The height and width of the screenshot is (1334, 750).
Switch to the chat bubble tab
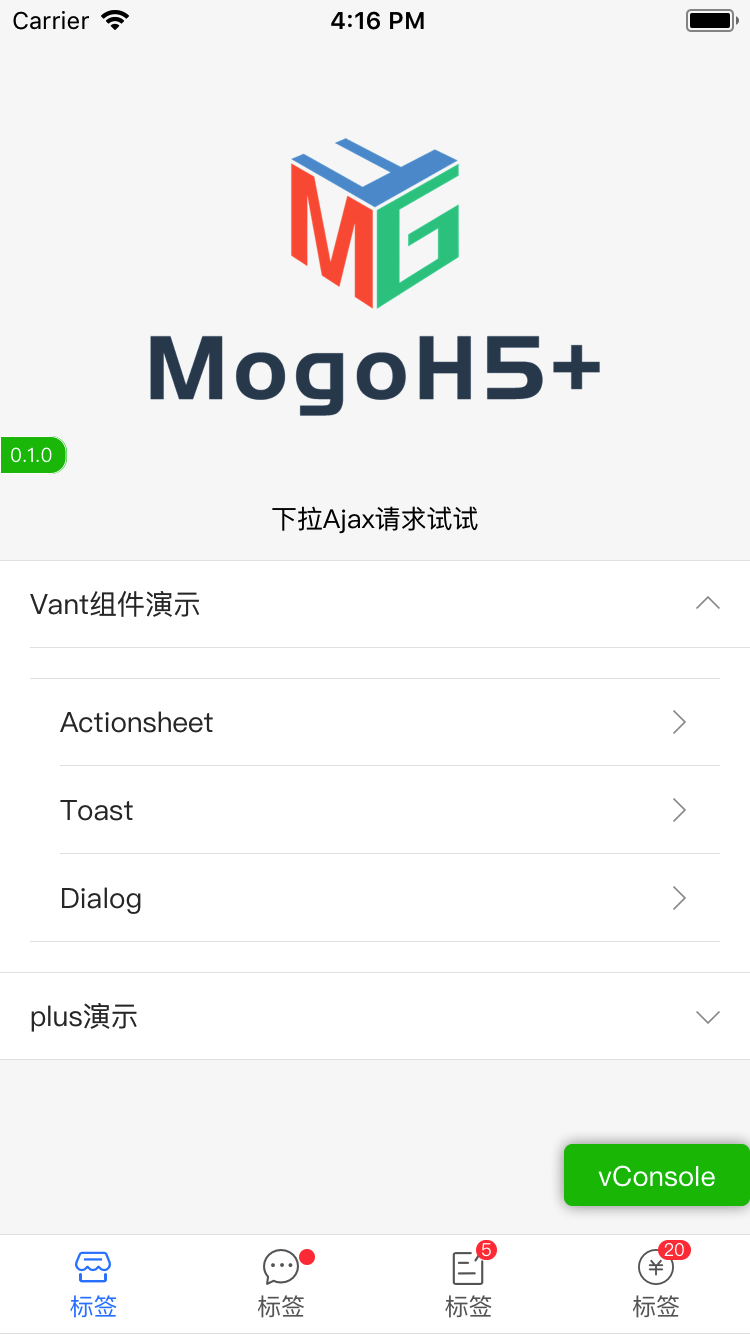pyautogui.click(x=281, y=1284)
